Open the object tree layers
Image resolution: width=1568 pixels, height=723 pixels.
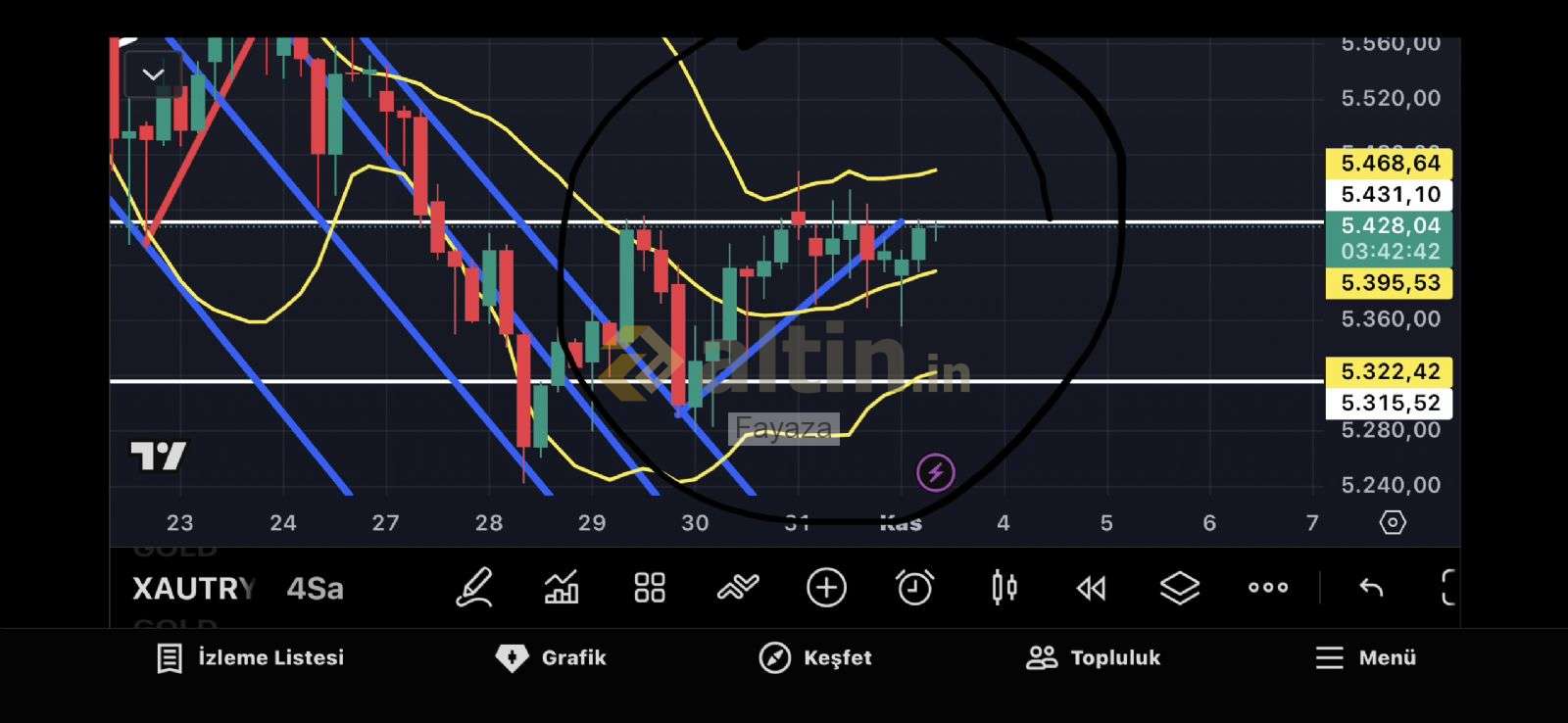1179,588
